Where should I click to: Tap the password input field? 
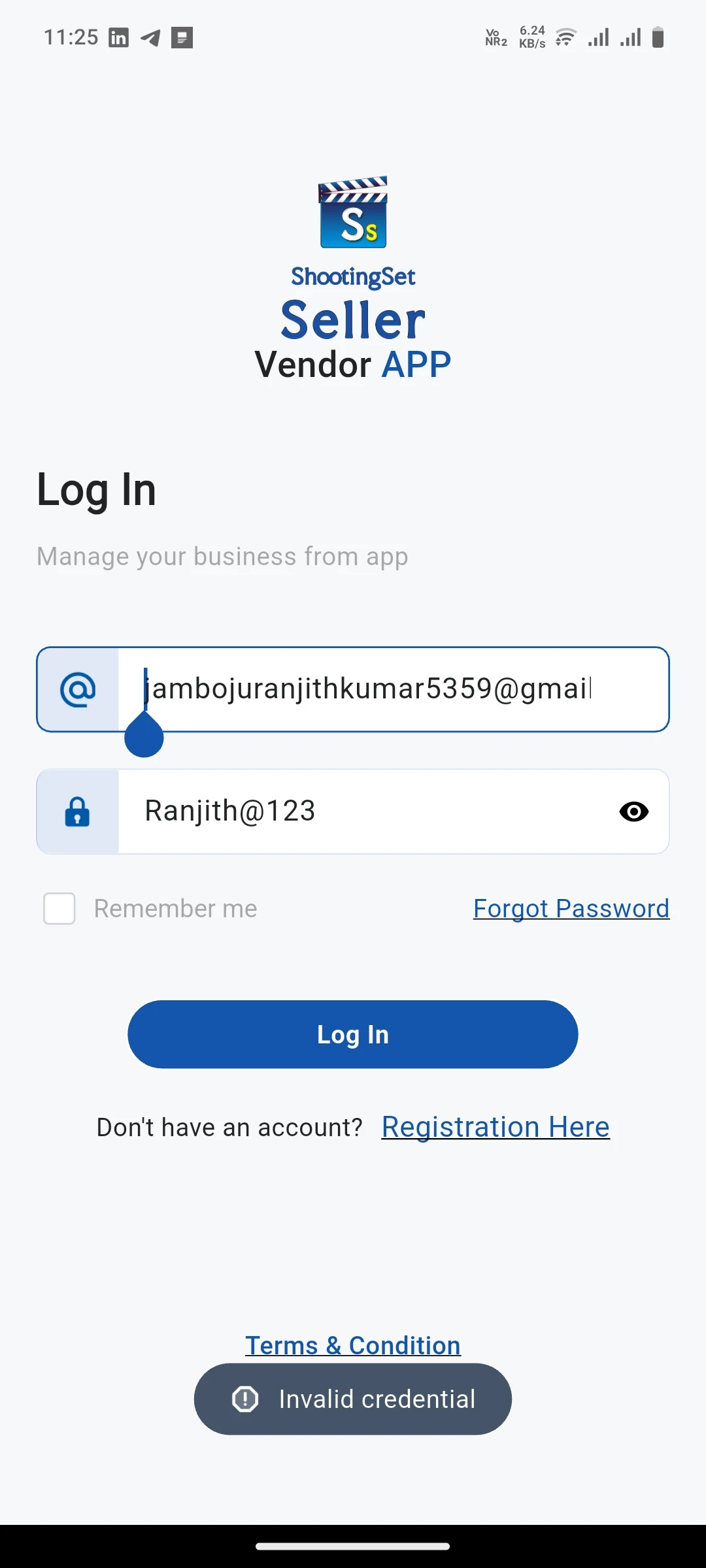[x=353, y=811]
